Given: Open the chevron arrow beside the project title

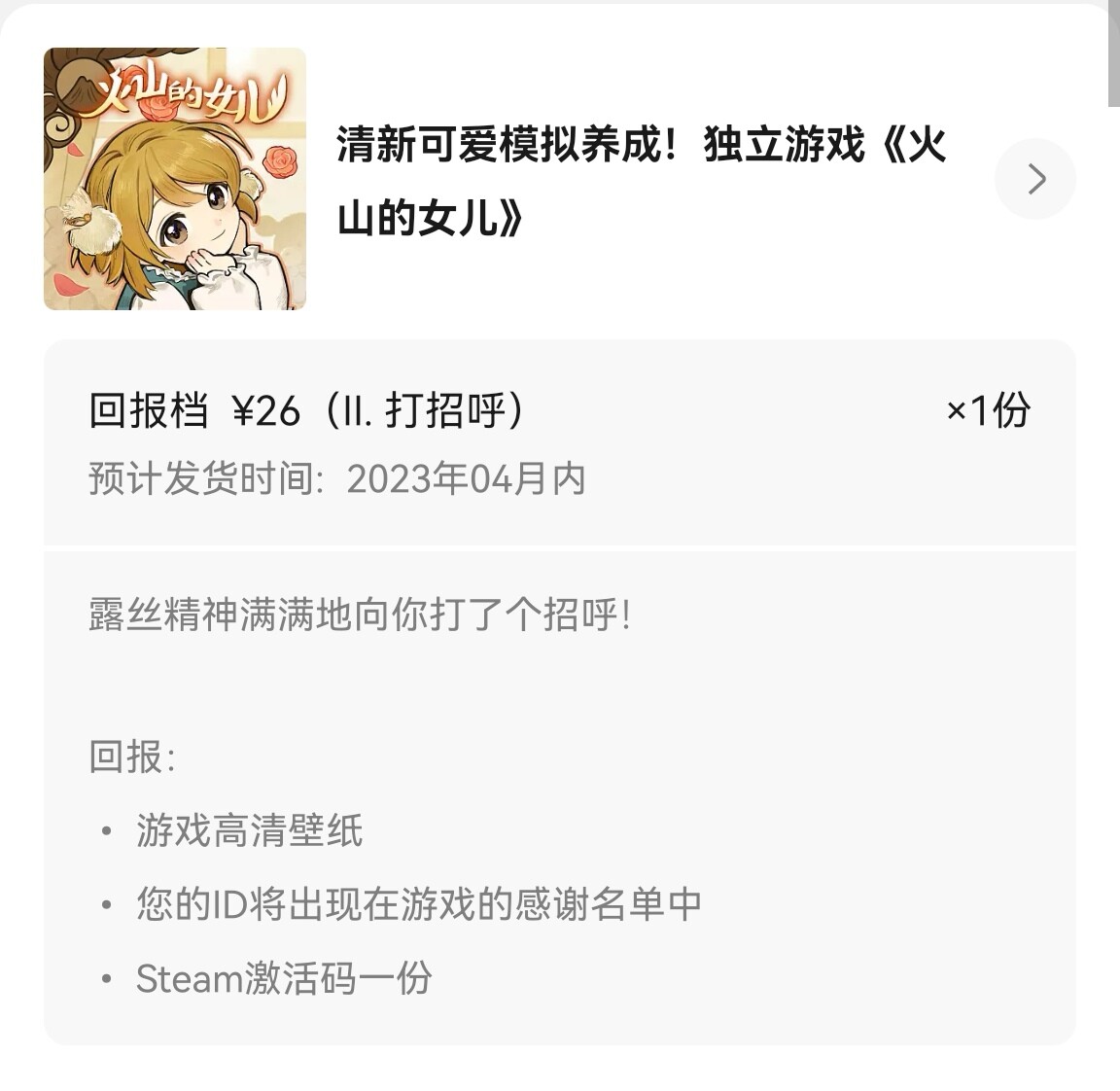Looking at the screenshot, I should [x=1035, y=179].
